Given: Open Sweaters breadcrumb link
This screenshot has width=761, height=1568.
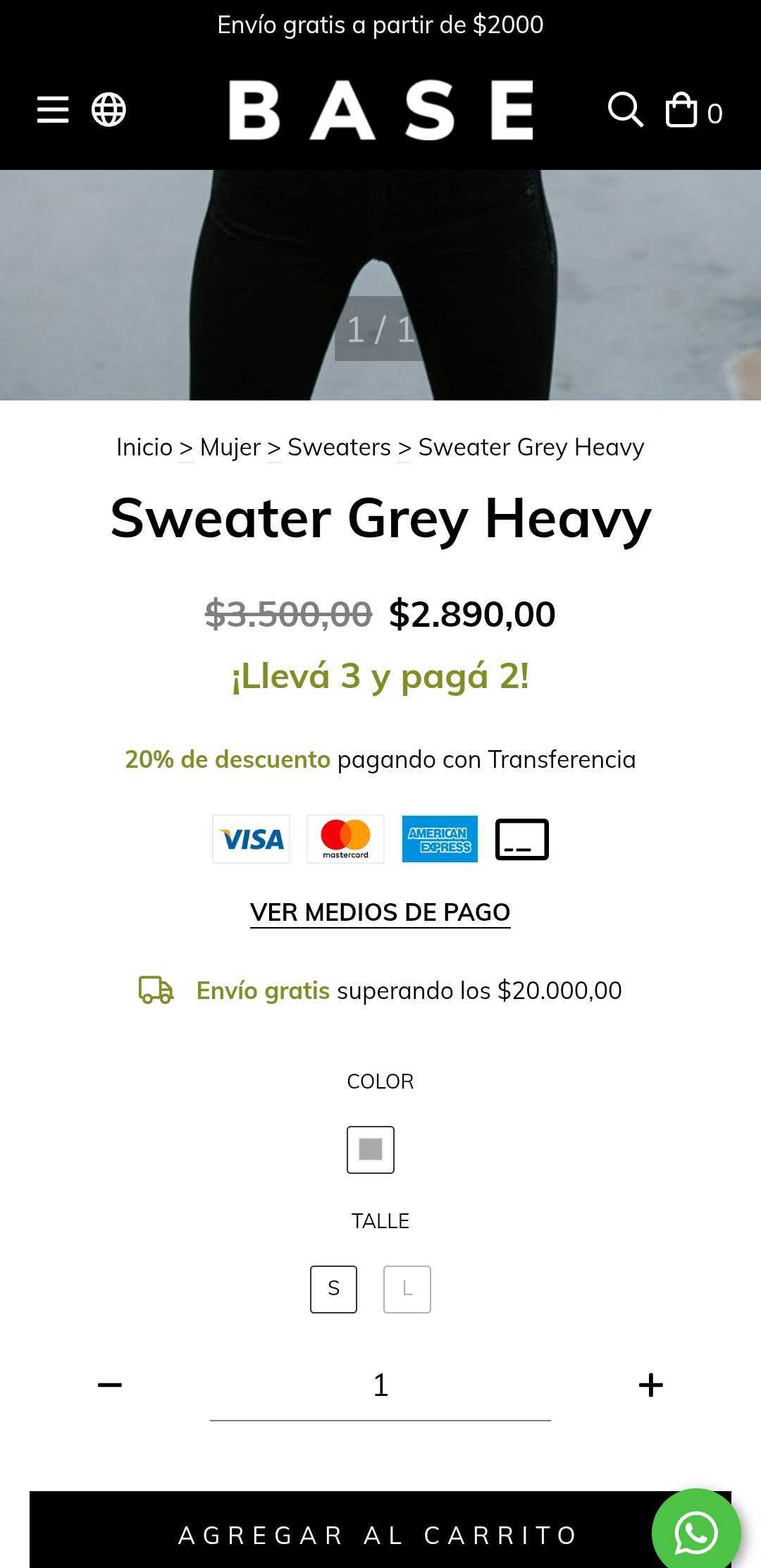Looking at the screenshot, I should coord(339,447).
